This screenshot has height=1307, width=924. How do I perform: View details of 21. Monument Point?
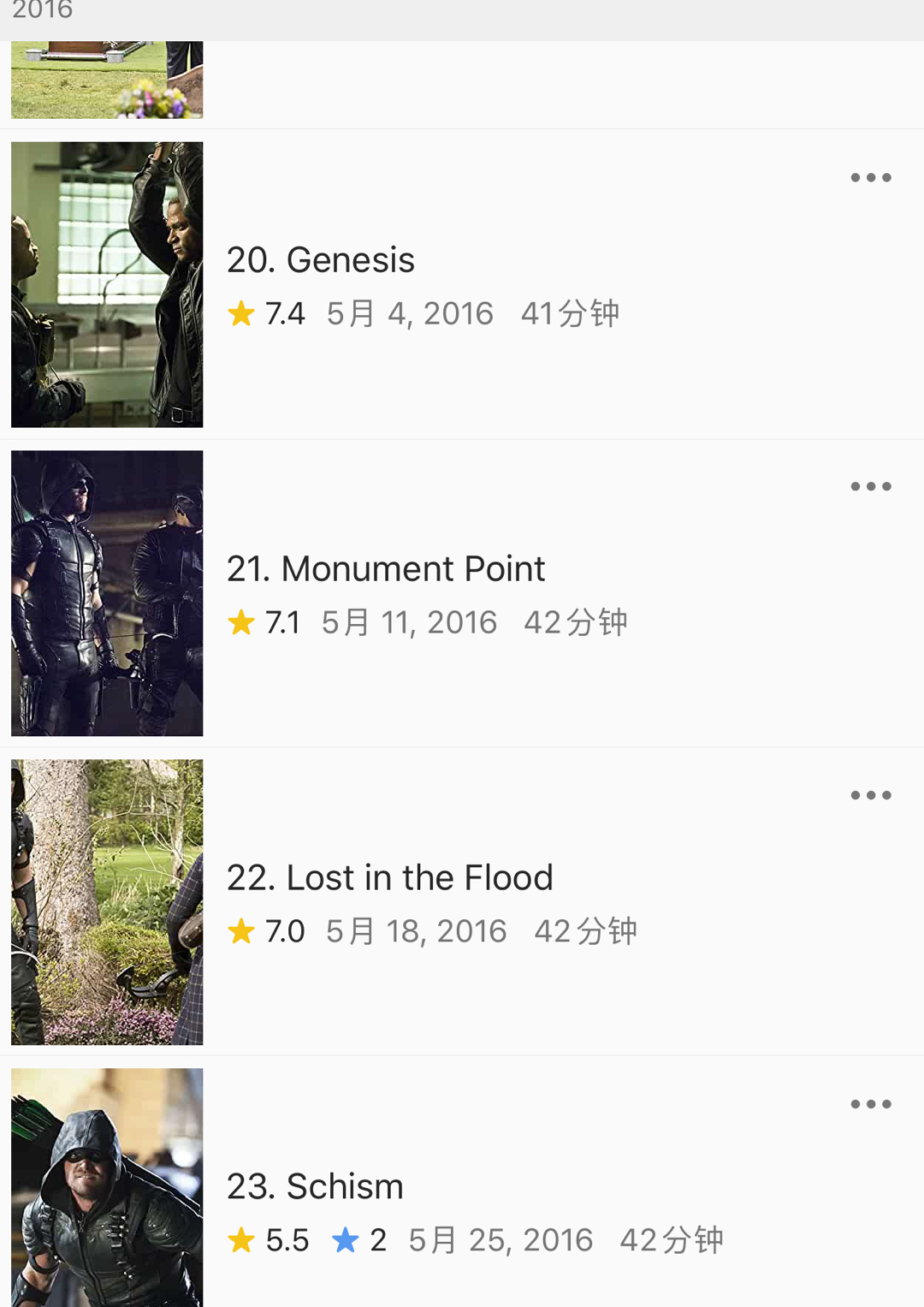click(386, 569)
